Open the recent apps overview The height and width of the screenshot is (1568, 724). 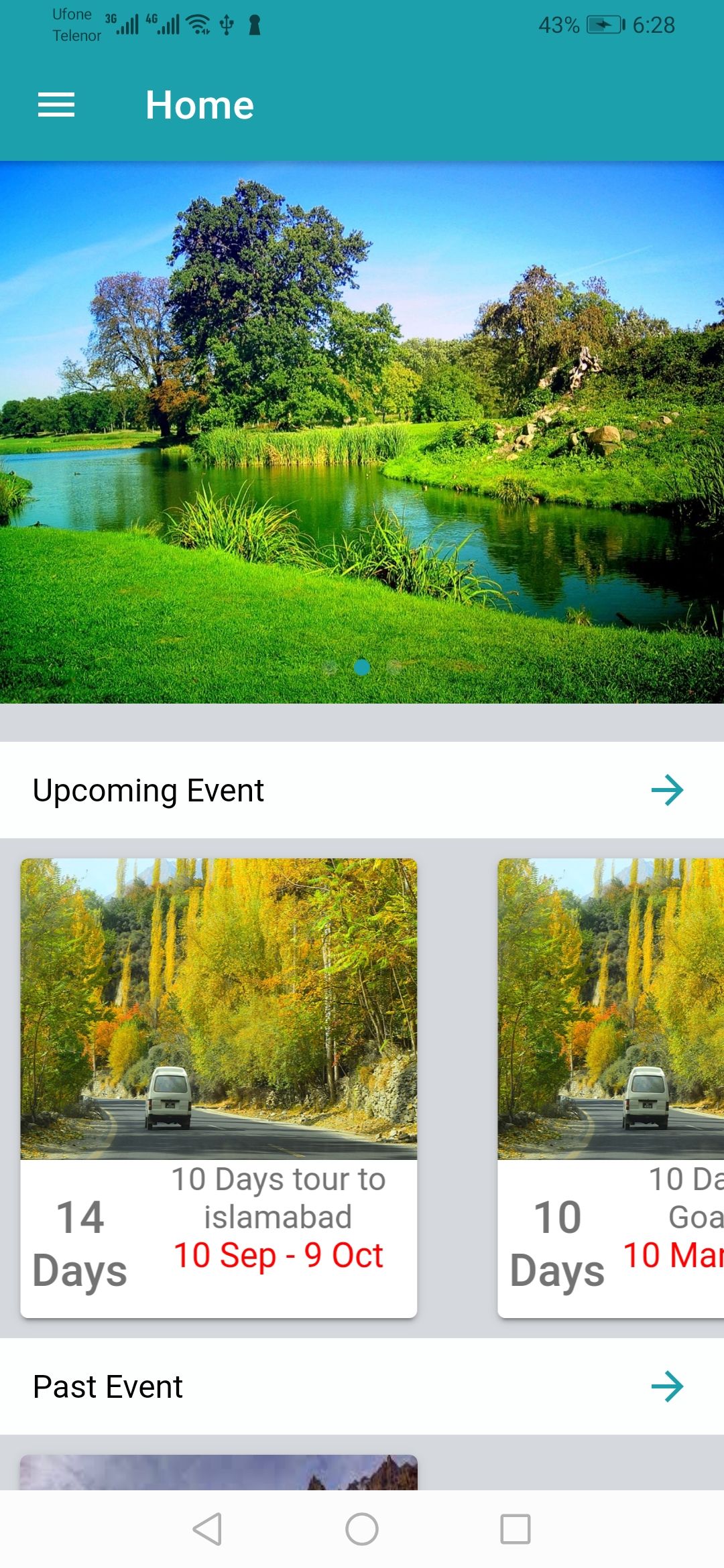pyautogui.click(x=516, y=1529)
